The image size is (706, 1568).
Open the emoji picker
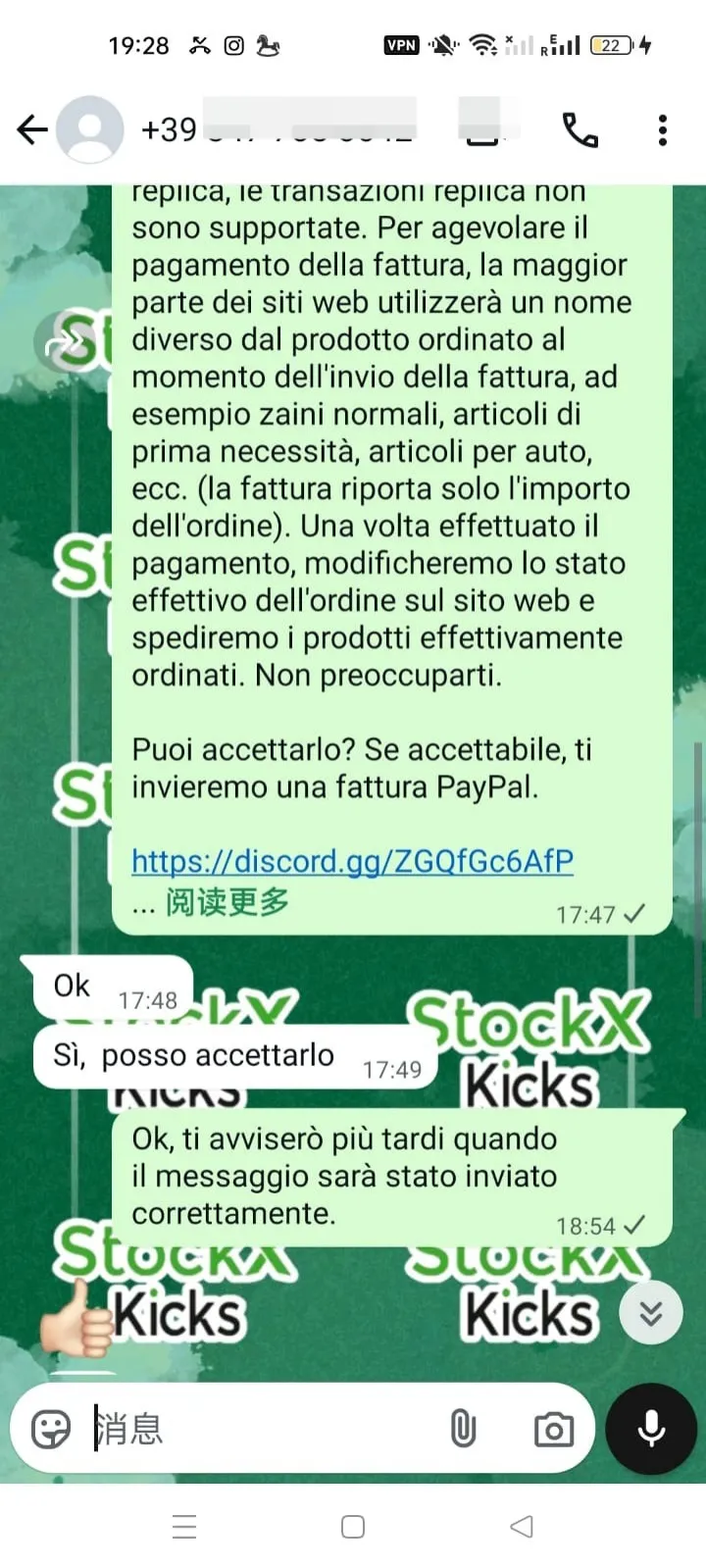coord(51,1429)
